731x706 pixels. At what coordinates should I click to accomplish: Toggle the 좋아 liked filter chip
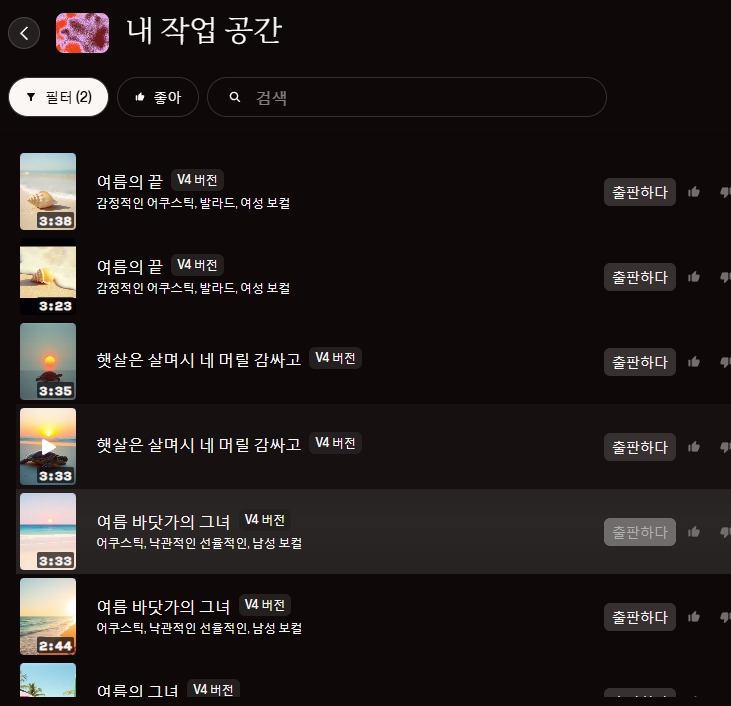coord(158,97)
